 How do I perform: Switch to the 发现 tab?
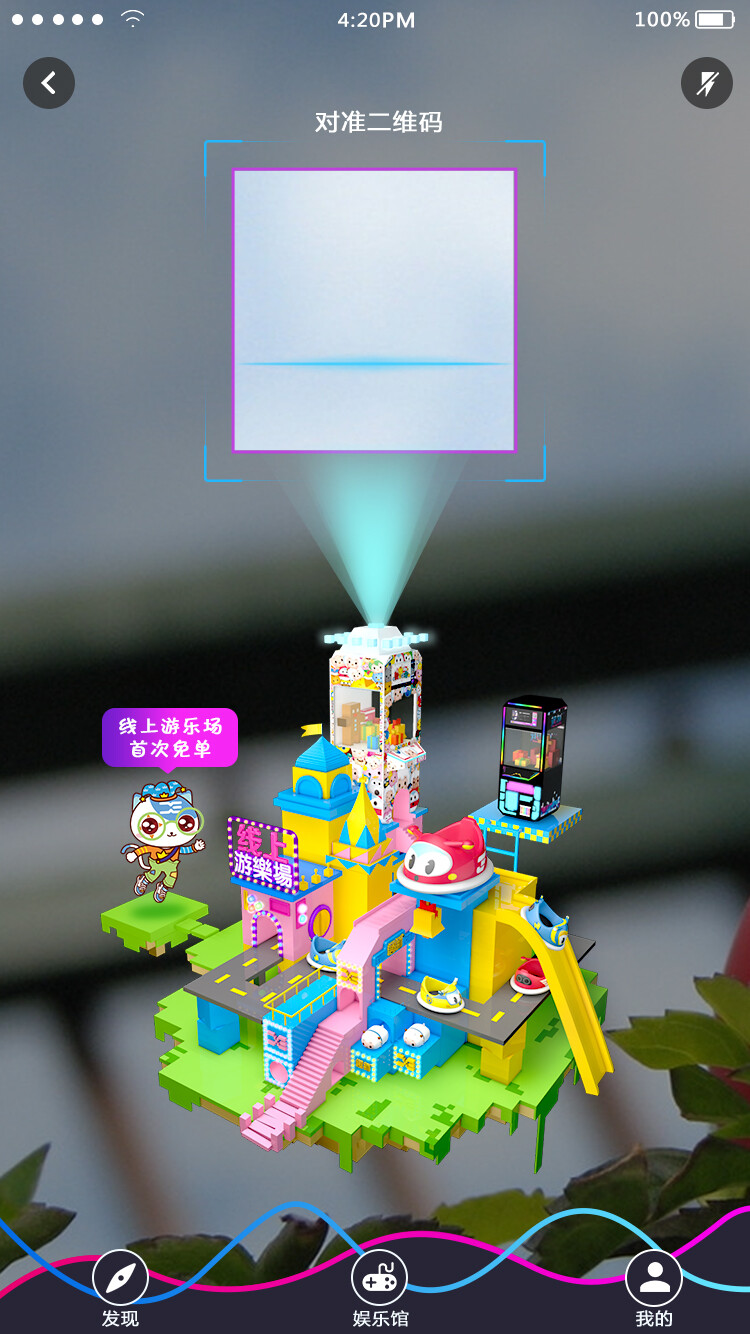[x=120, y=1288]
